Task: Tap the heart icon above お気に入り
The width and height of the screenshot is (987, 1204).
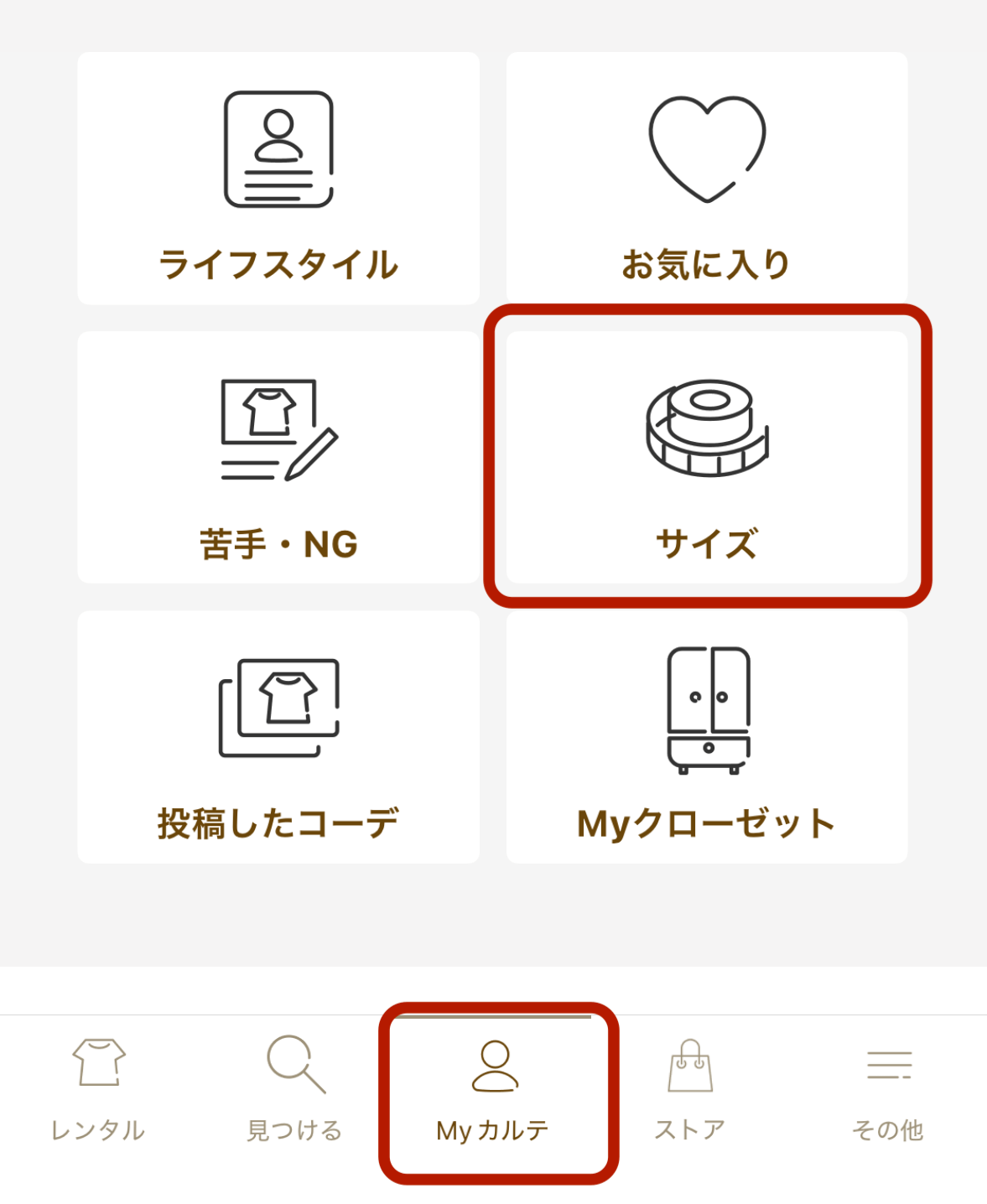Action: pyautogui.click(x=705, y=151)
